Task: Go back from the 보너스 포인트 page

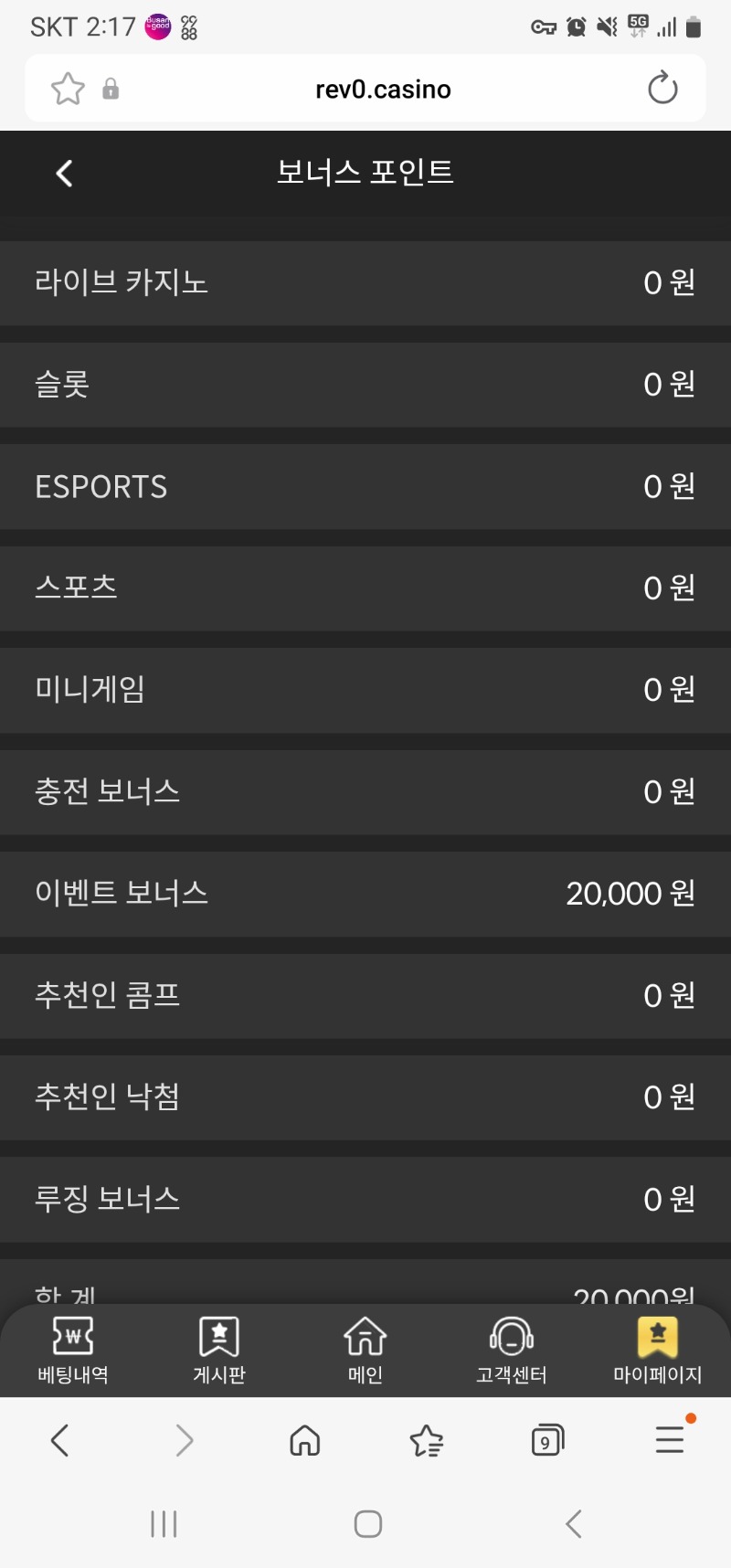Action: [x=64, y=173]
